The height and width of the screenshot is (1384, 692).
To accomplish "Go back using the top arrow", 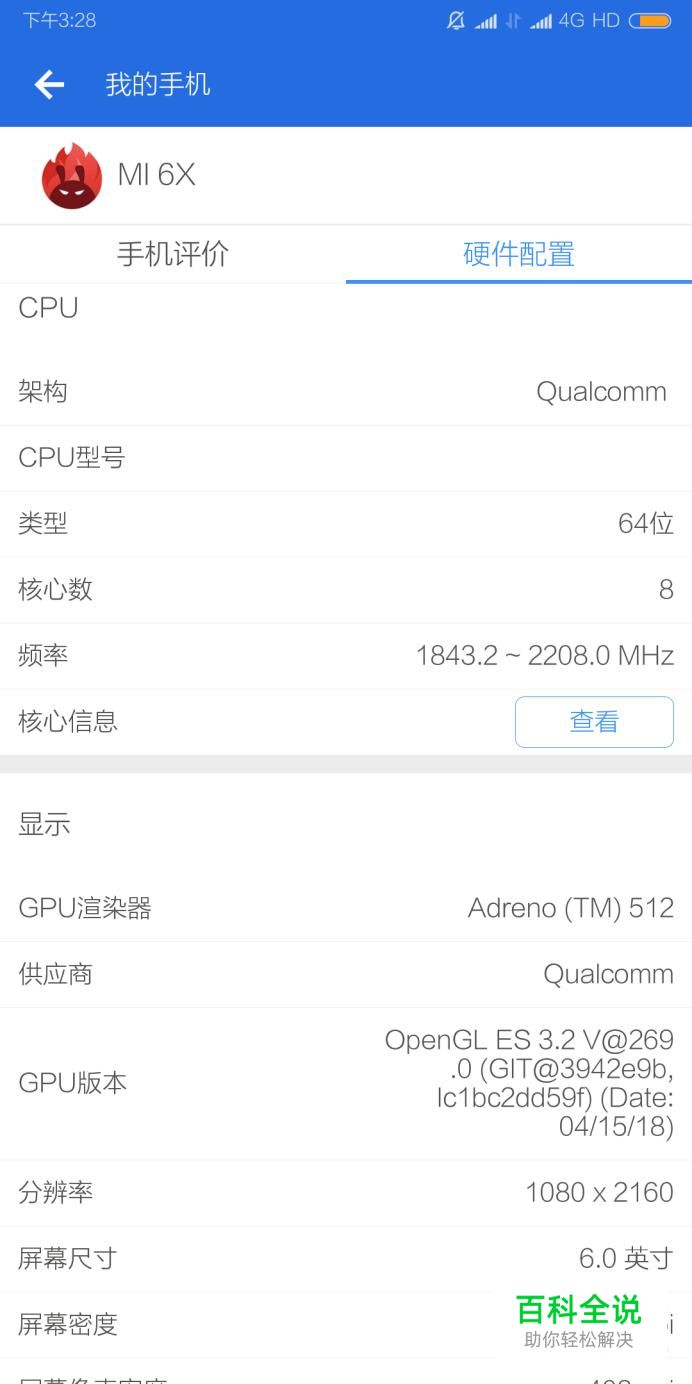I will 49,85.
